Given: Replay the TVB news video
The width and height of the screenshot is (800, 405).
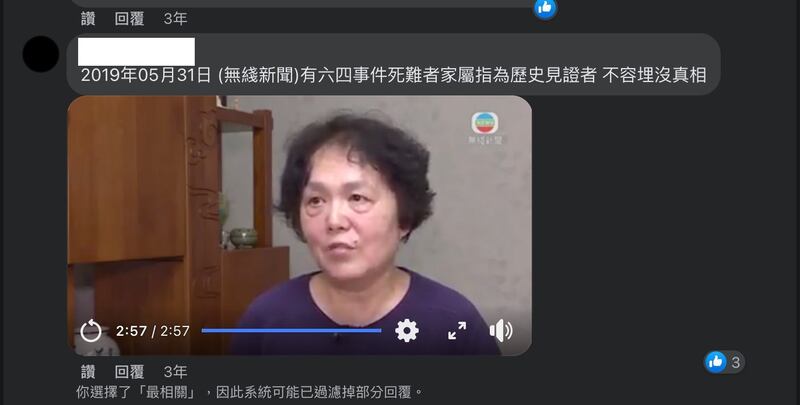Looking at the screenshot, I should coord(91,331).
